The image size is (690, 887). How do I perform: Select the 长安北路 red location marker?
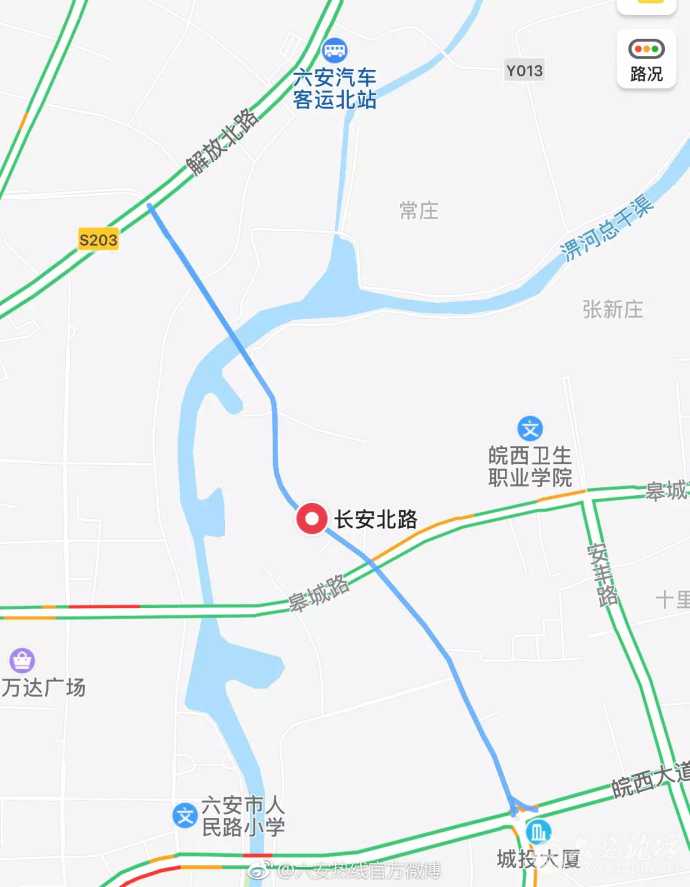pyautogui.click(x=312, y=519)
